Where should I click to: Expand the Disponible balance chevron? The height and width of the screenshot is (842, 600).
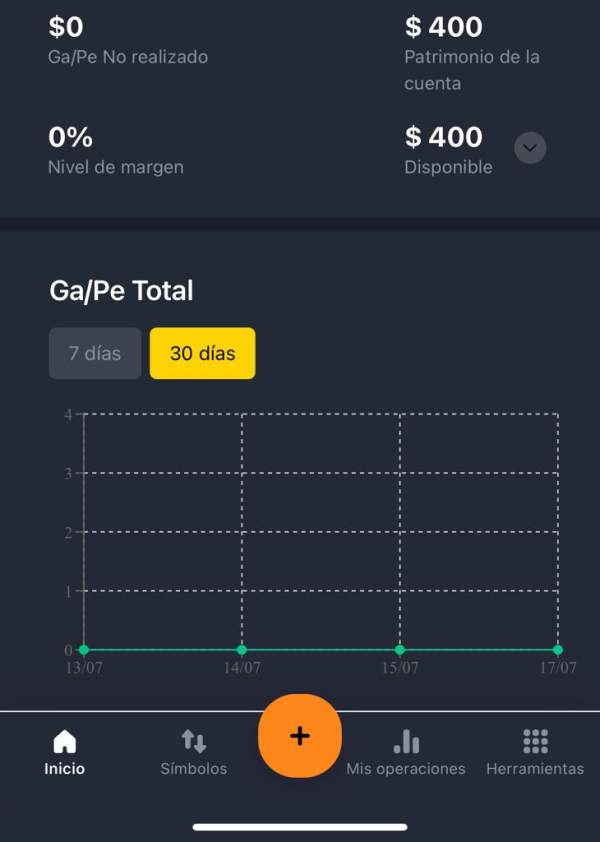click(530, 148)
